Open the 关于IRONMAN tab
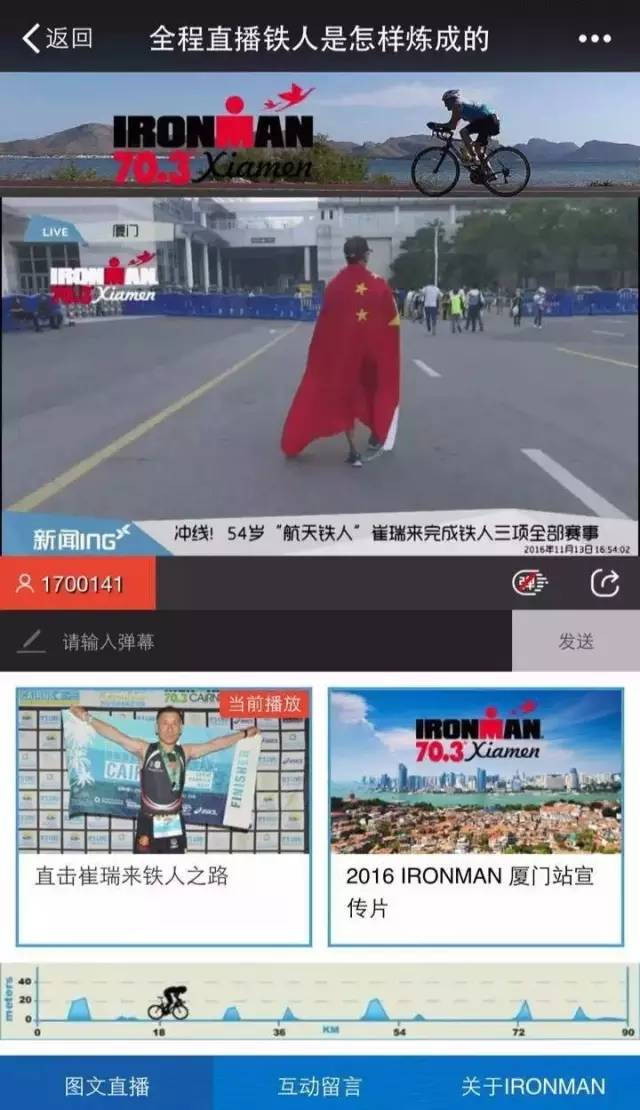 [x=532, y=1086]
